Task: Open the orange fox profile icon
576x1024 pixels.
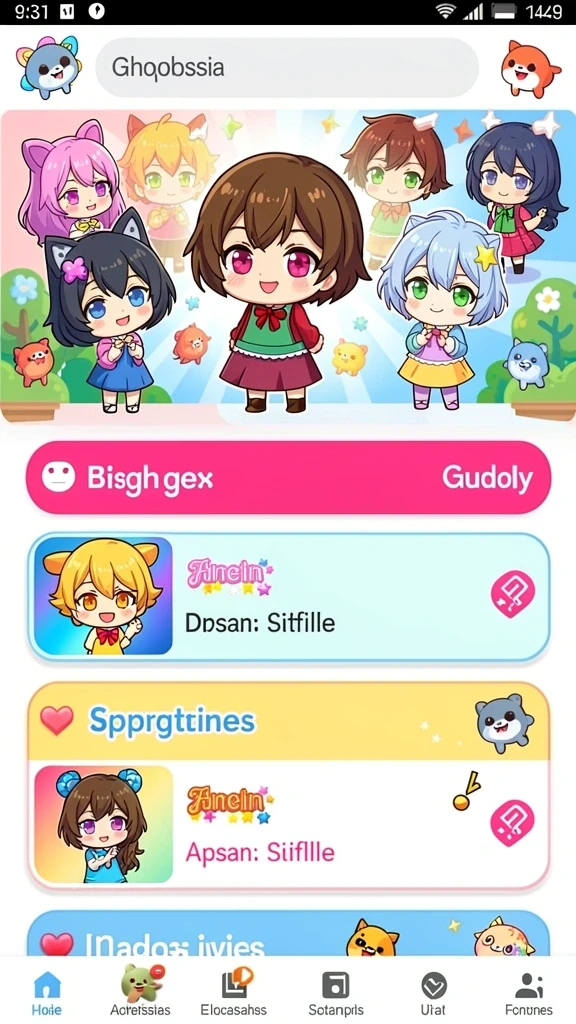Action: [x=530, y=69]
